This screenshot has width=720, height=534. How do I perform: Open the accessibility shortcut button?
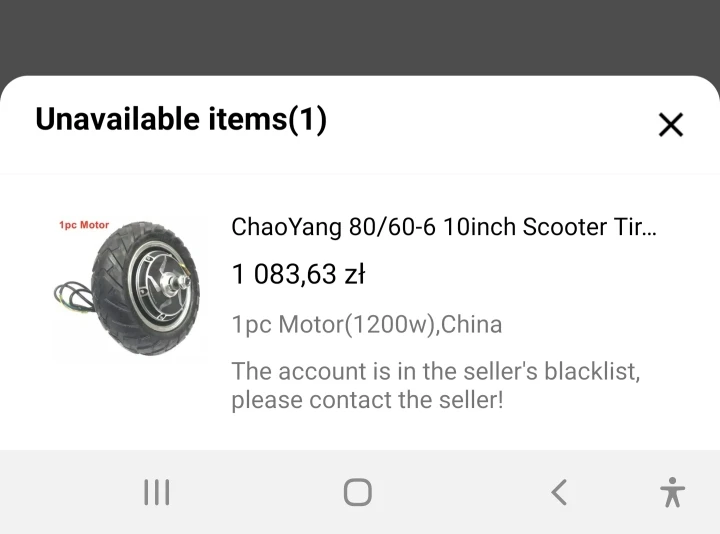point(673,492)
